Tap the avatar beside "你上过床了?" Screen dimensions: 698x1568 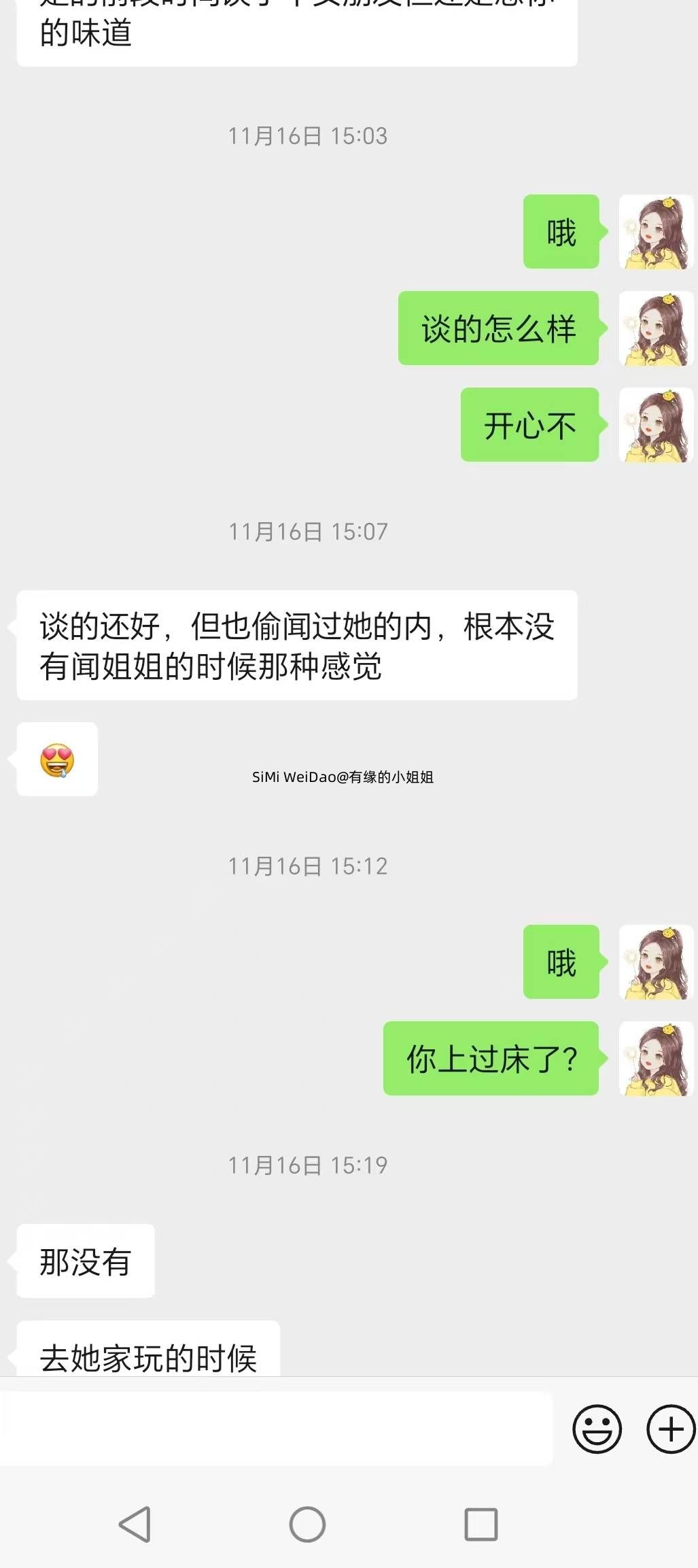656,1059
